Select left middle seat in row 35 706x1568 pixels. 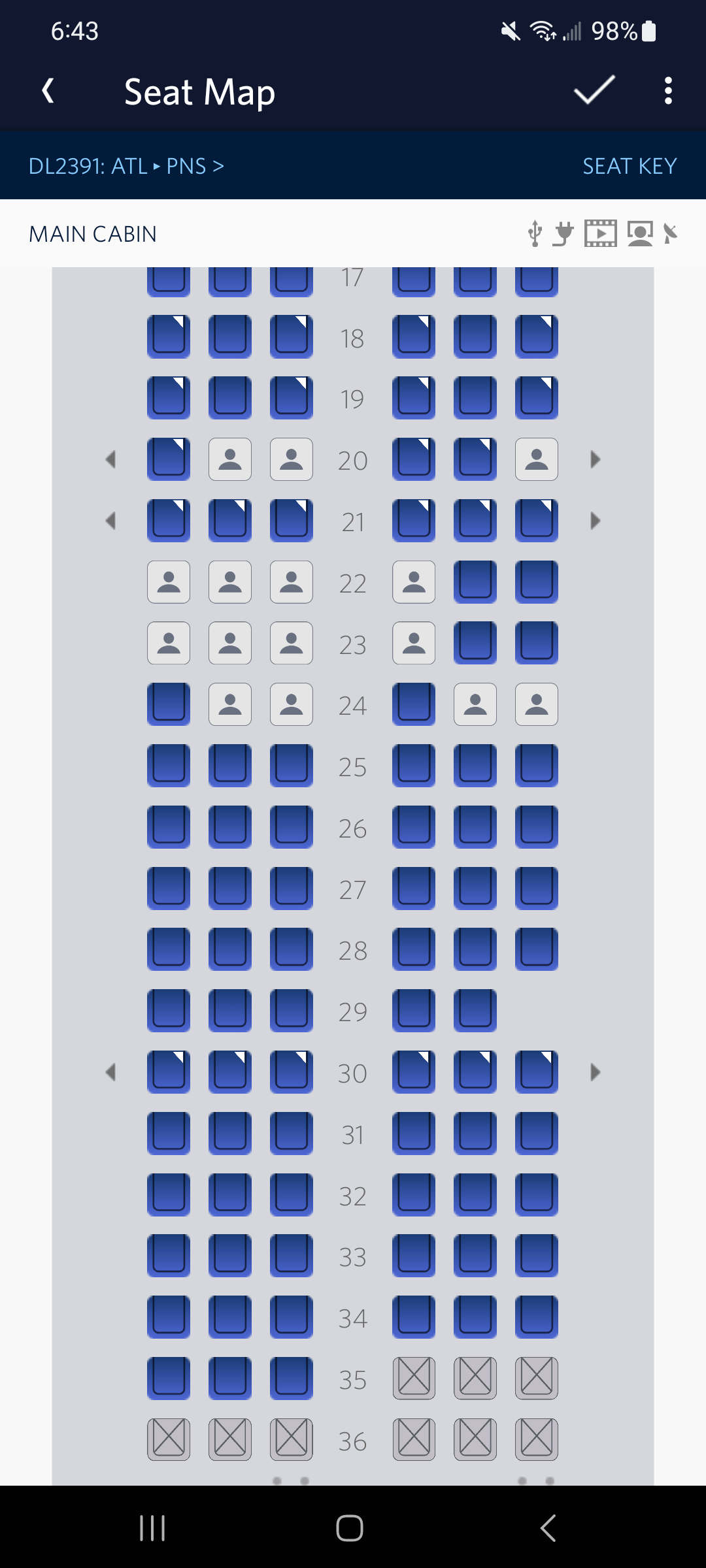click(230, 1379)
